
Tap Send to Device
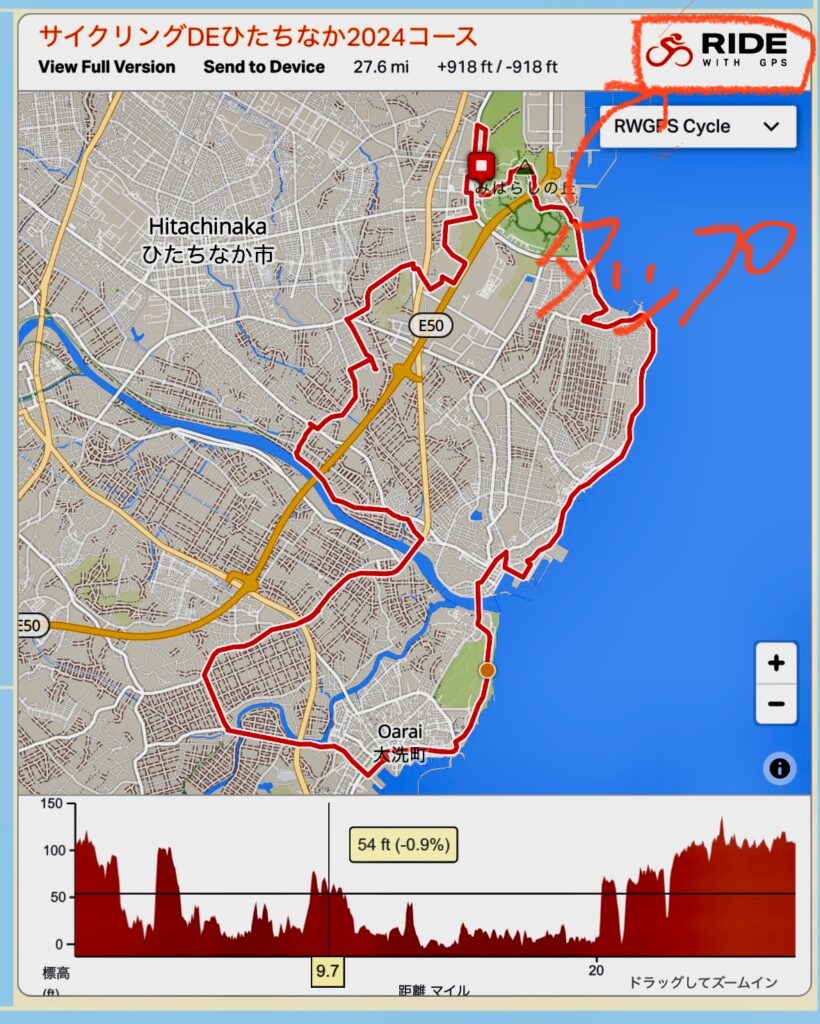coord(264,67)
